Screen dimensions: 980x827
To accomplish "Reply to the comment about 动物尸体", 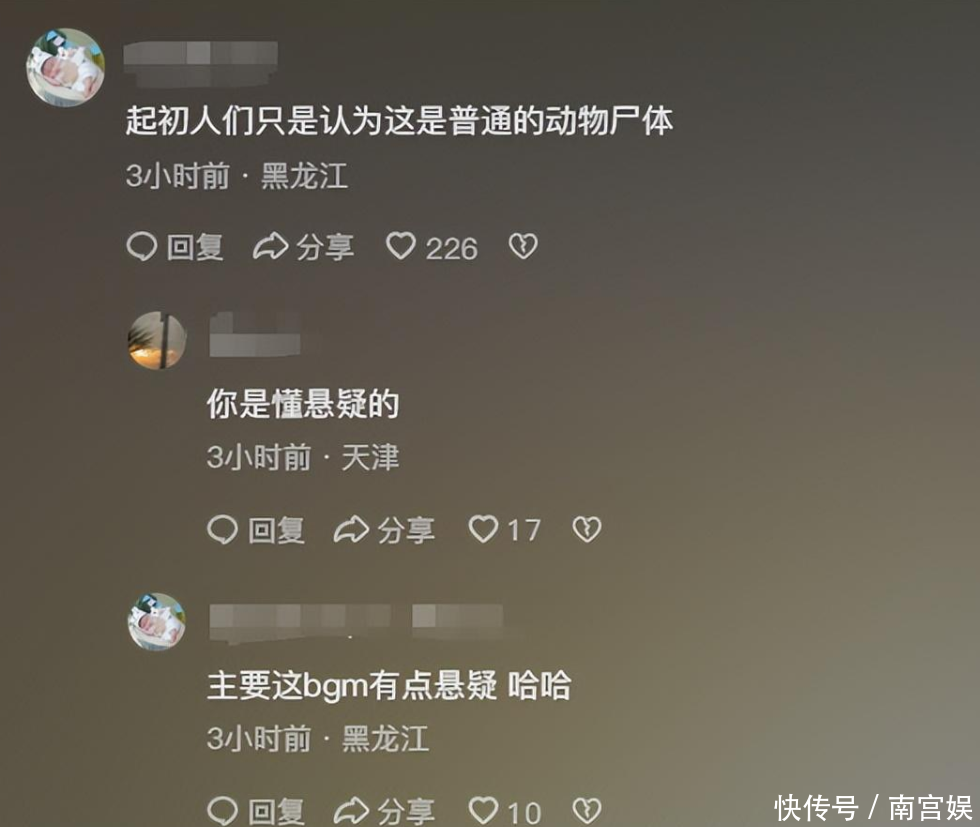I will 175,247.
